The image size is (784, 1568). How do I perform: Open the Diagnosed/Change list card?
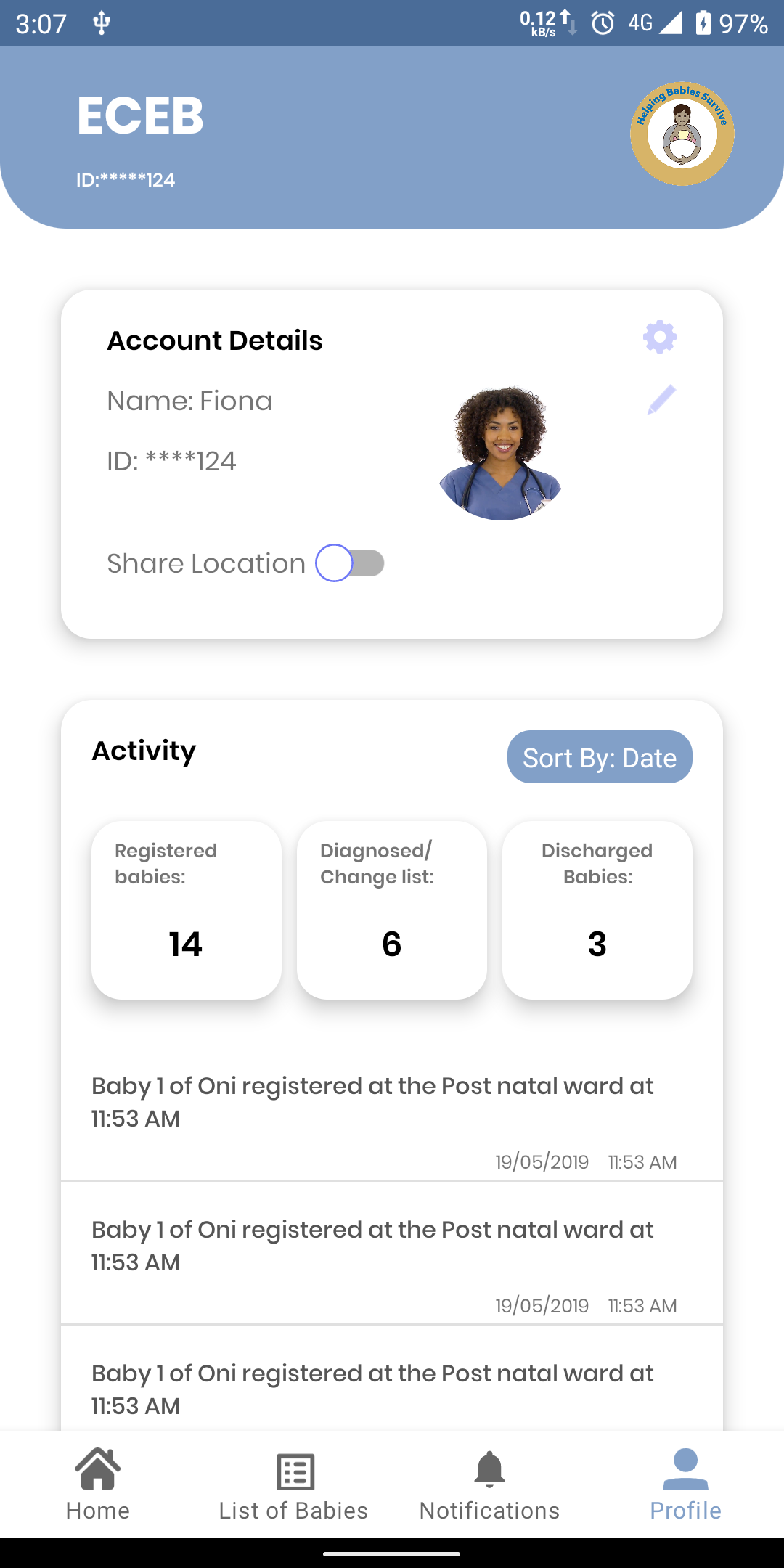392,910
